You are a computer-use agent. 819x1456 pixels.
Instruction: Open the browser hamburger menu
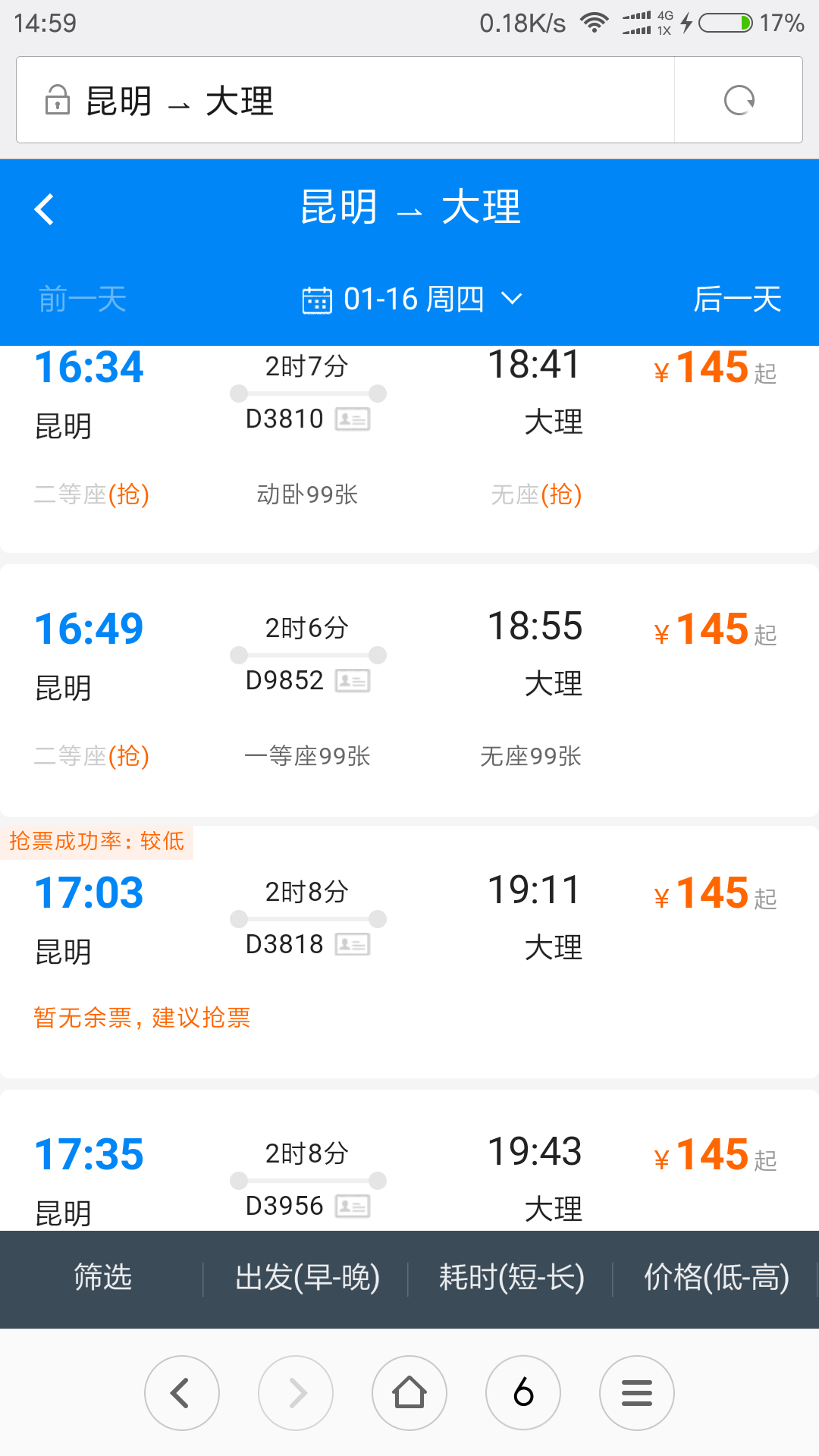pyautogui.click(x=637, y=1393)
